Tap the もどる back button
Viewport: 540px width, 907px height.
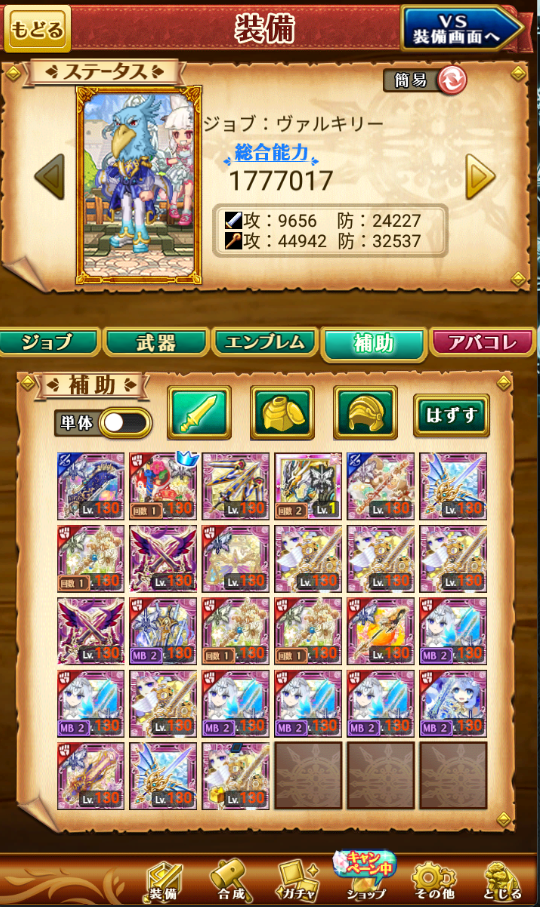38,28
